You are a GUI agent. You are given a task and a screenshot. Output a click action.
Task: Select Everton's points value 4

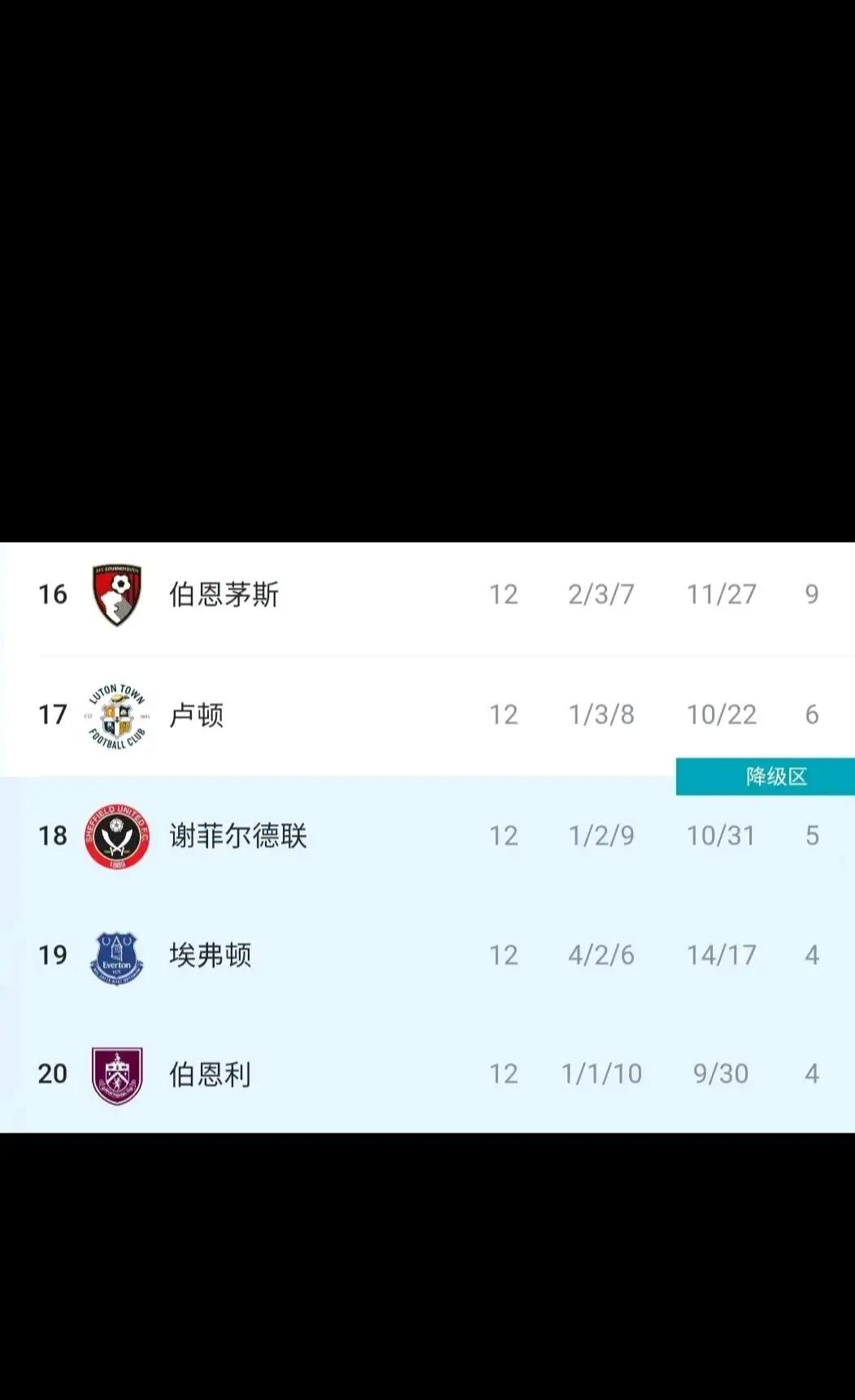tap(812, 955)
